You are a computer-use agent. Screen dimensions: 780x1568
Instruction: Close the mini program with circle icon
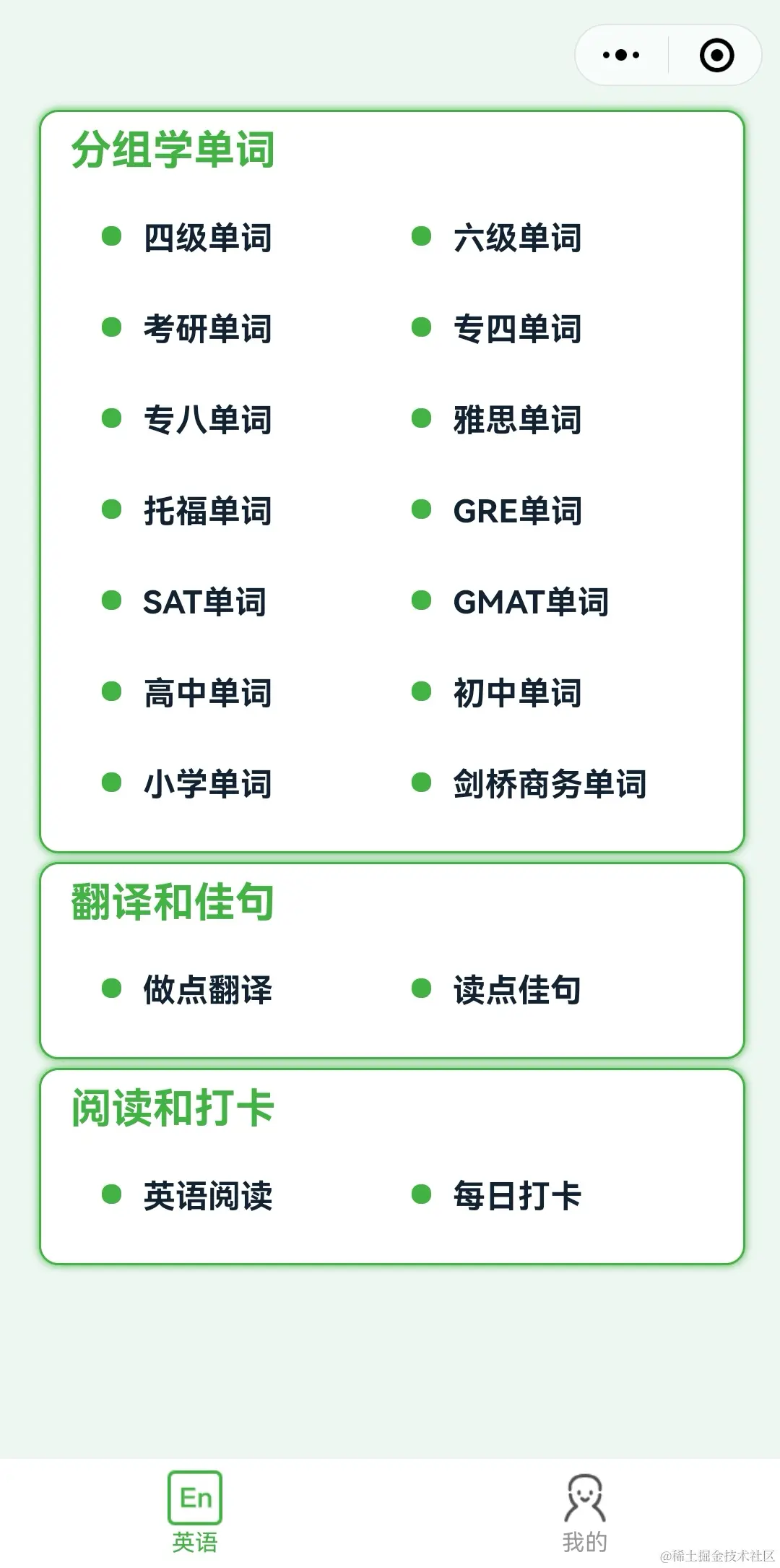click(x=716, y=55)
